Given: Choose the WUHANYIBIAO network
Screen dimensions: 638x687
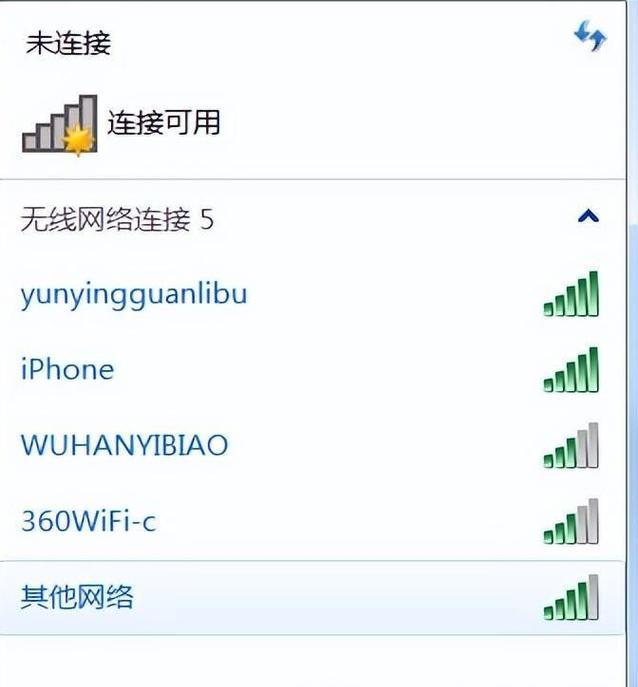Looking at the screenshot, I should tap(124, 445).
